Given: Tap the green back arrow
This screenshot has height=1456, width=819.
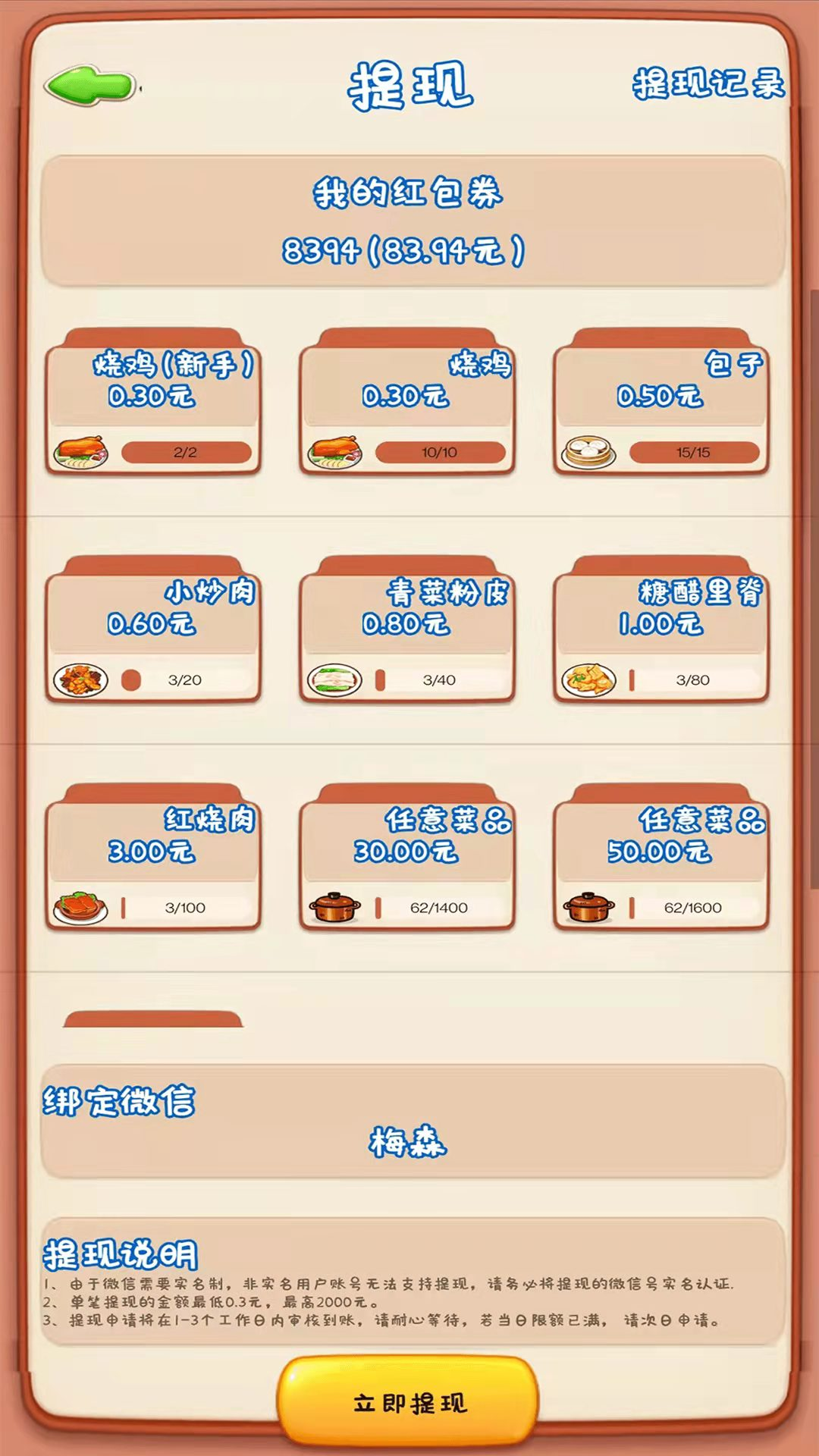Looking at the screenshot, I should point(91,85).
